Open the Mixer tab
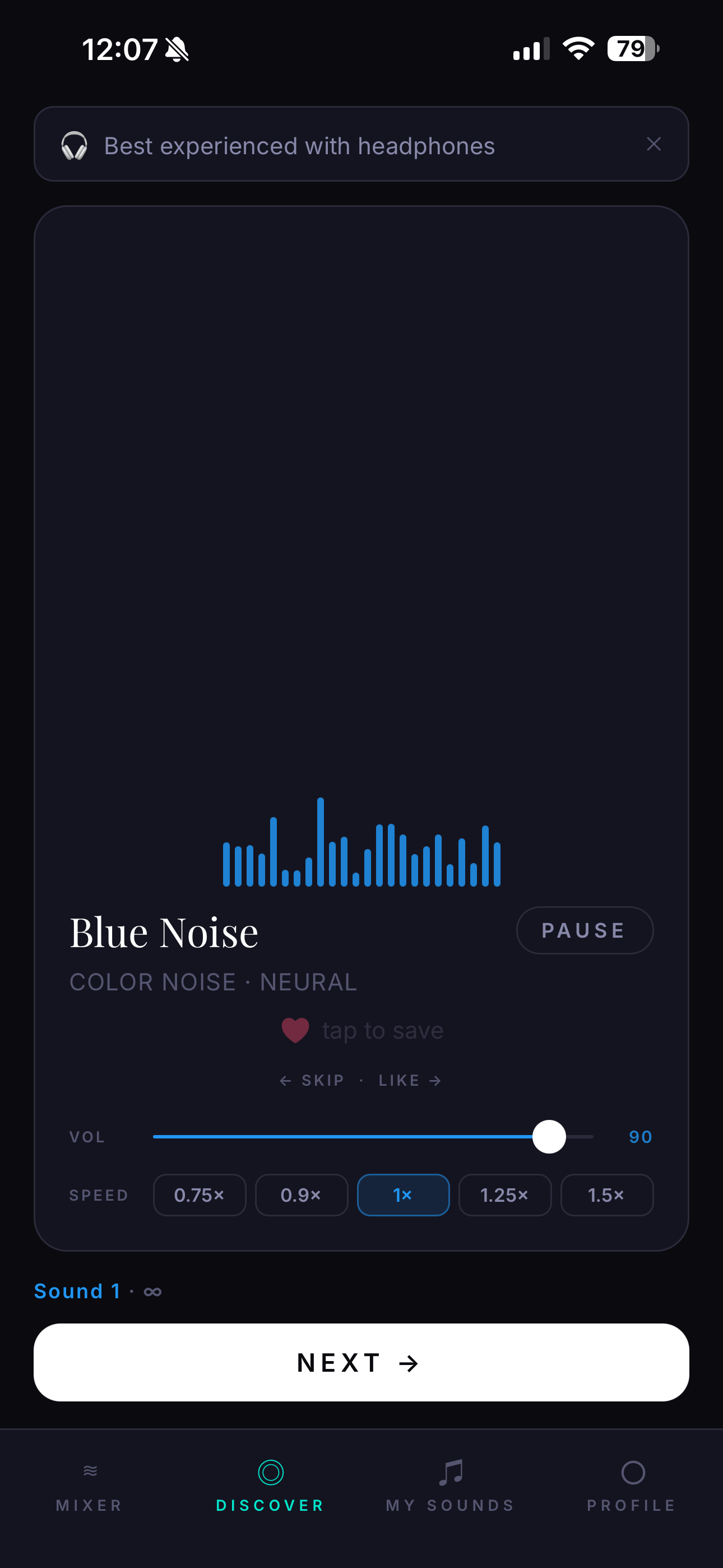 point(90,1485)
